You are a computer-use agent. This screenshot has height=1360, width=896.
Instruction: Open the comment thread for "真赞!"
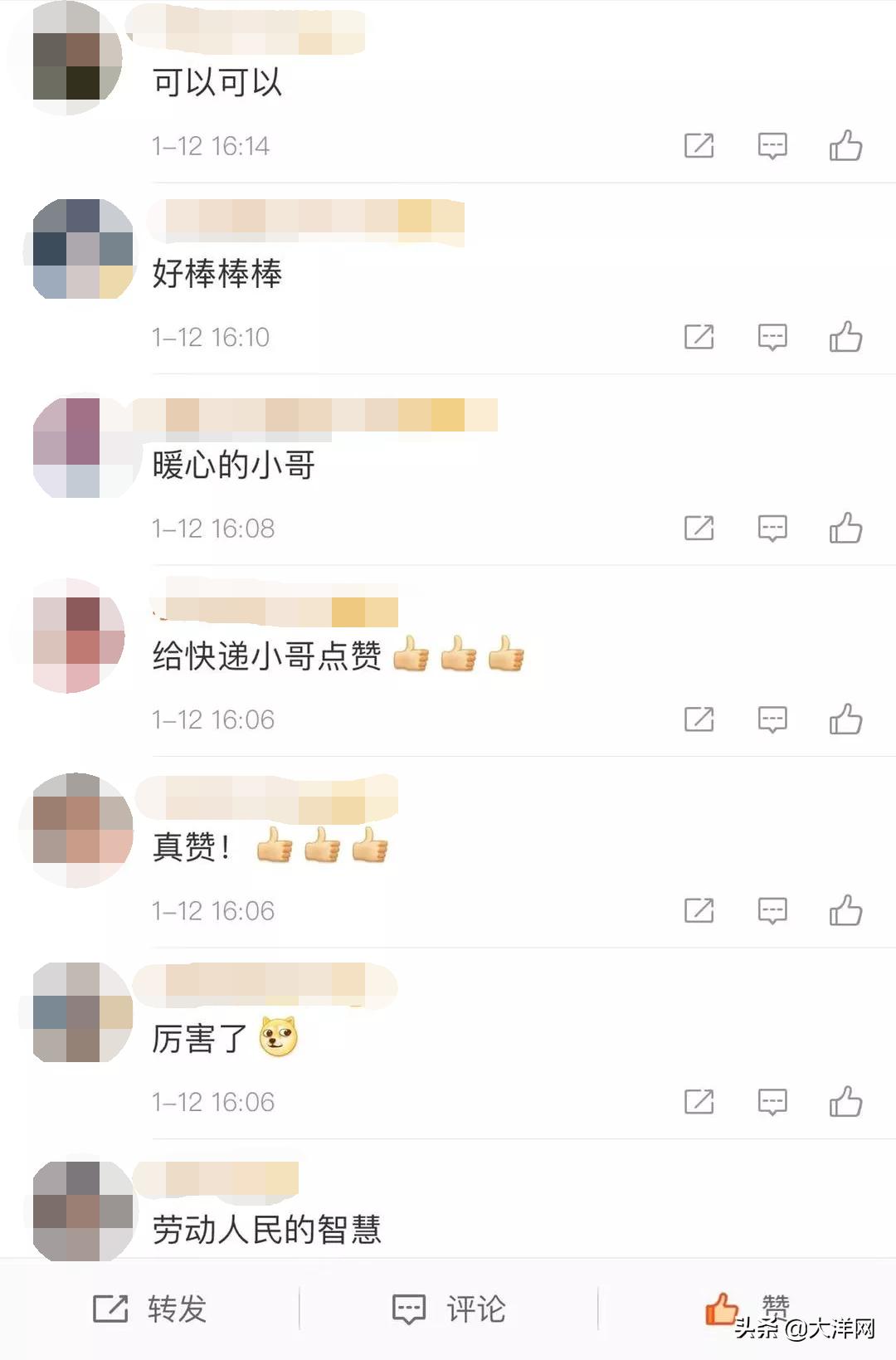[772, 909]
